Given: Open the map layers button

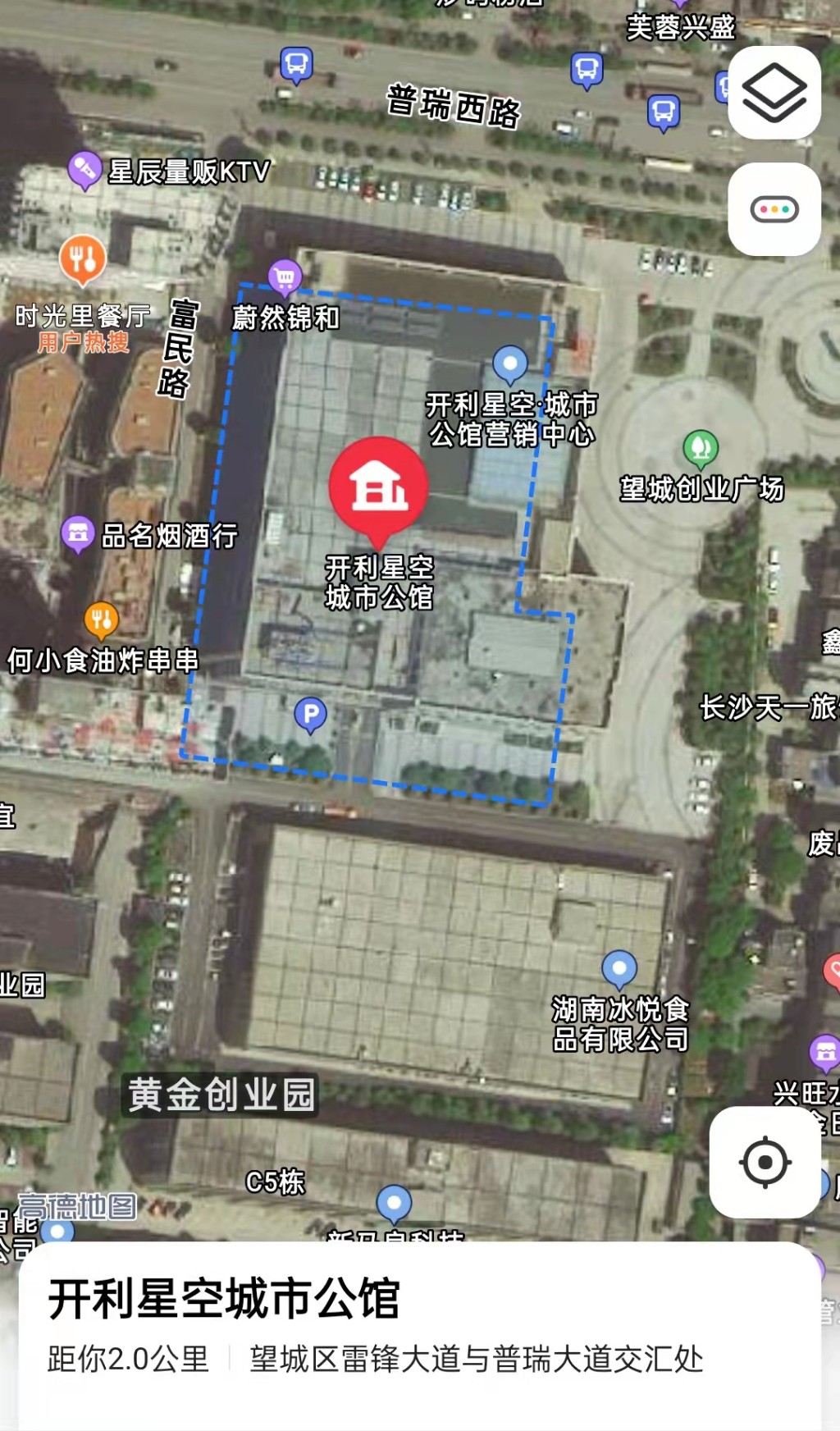Looking at the screenshot, I should coord(774,93).
